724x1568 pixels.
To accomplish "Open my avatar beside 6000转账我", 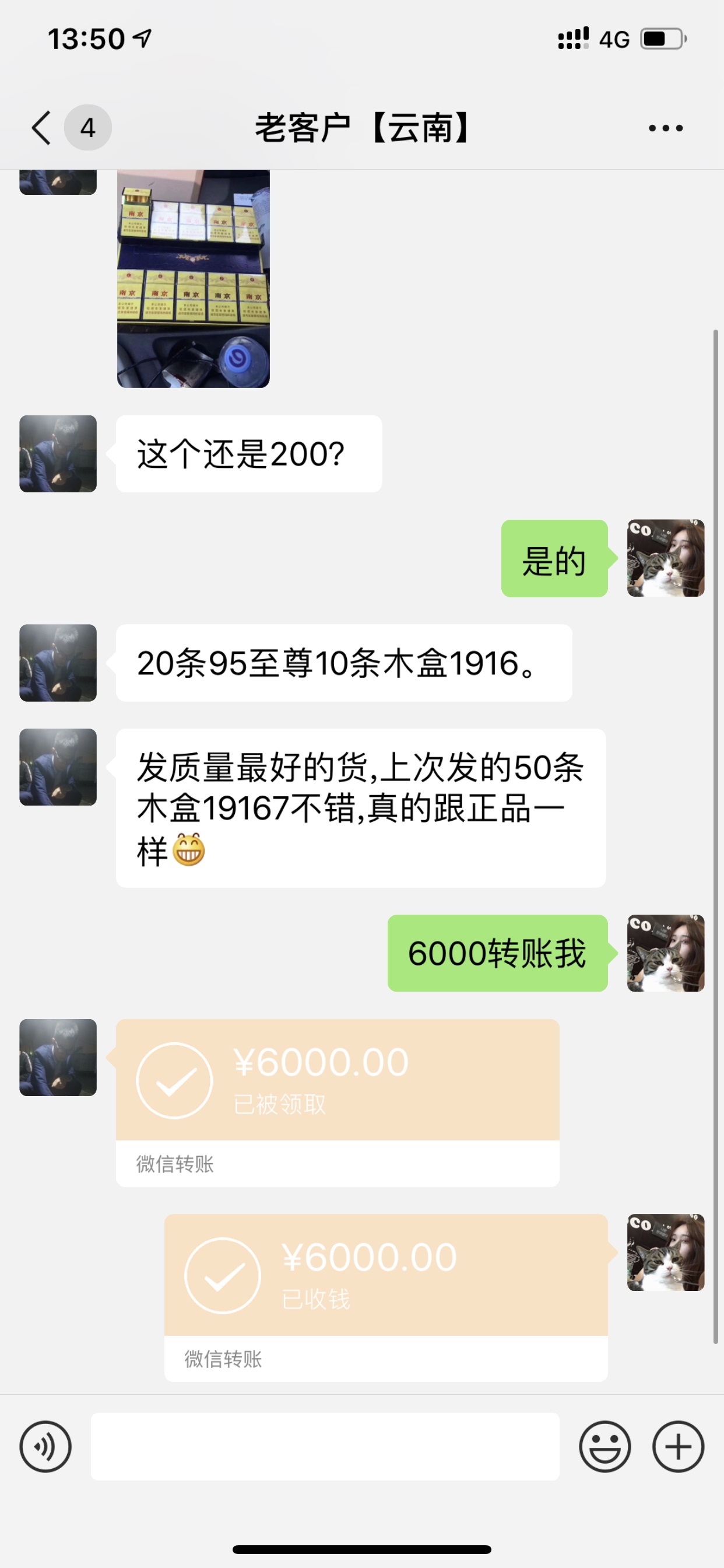I will coord(666,953).
